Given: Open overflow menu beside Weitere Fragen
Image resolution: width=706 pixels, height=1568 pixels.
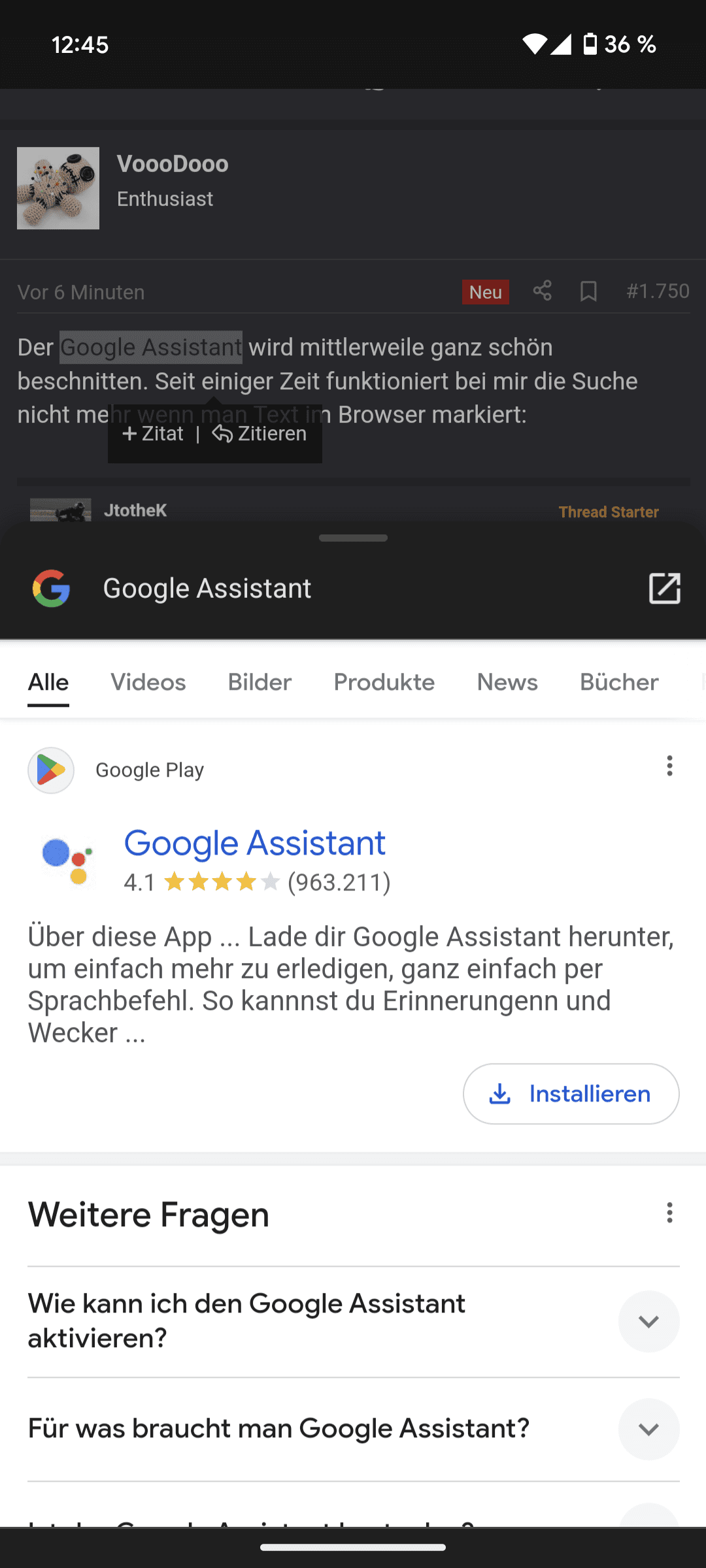Looking at the screenshot, I should 669,1213.
